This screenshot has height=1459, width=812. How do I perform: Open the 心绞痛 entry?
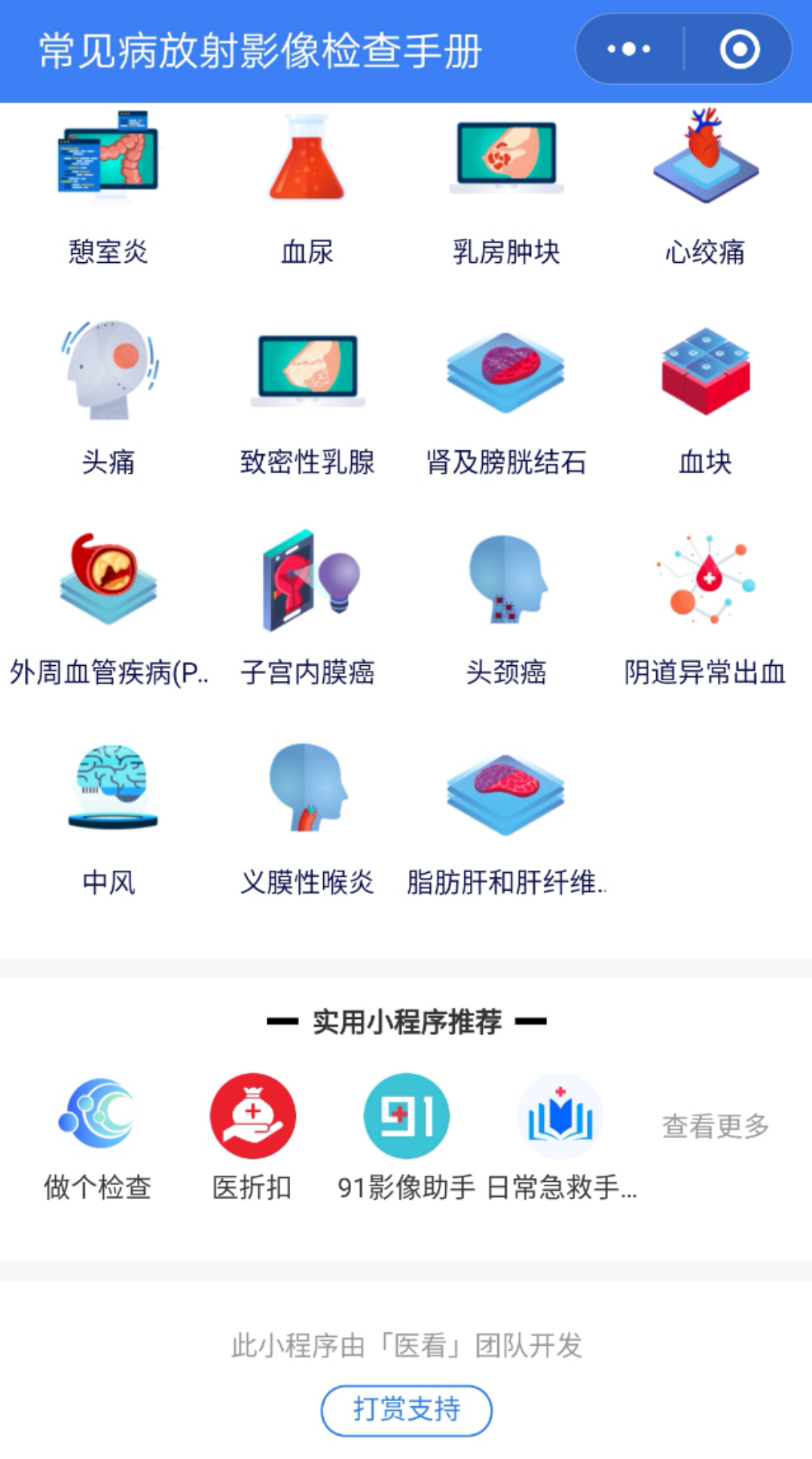click(705, 188)
